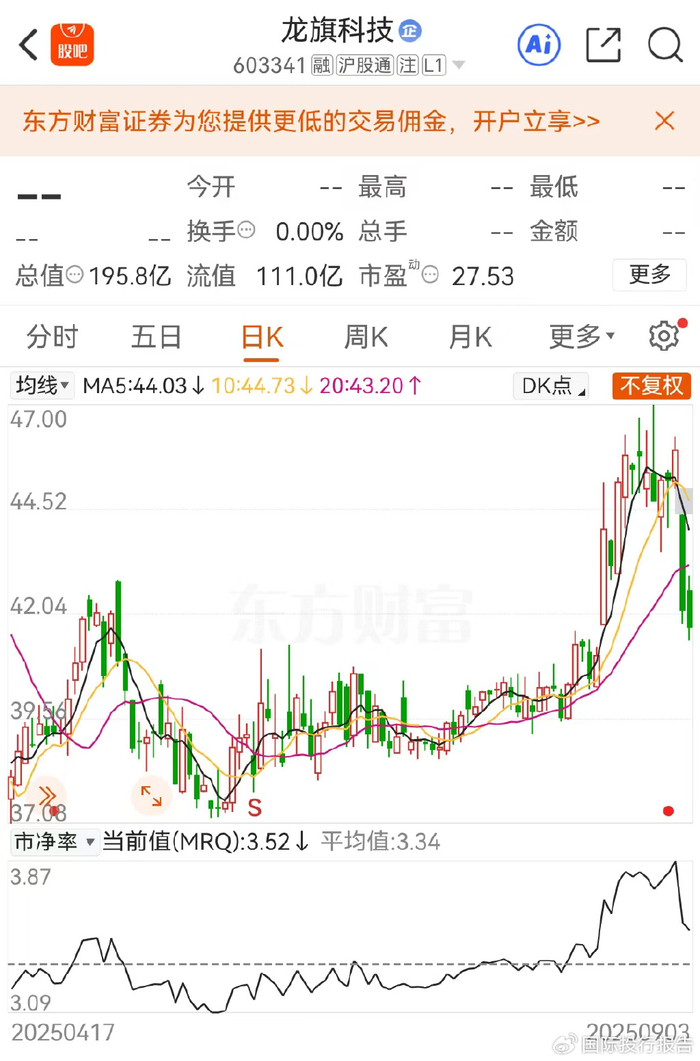Open chart settings gear
700x1061 pixels.
coord(663,336)
